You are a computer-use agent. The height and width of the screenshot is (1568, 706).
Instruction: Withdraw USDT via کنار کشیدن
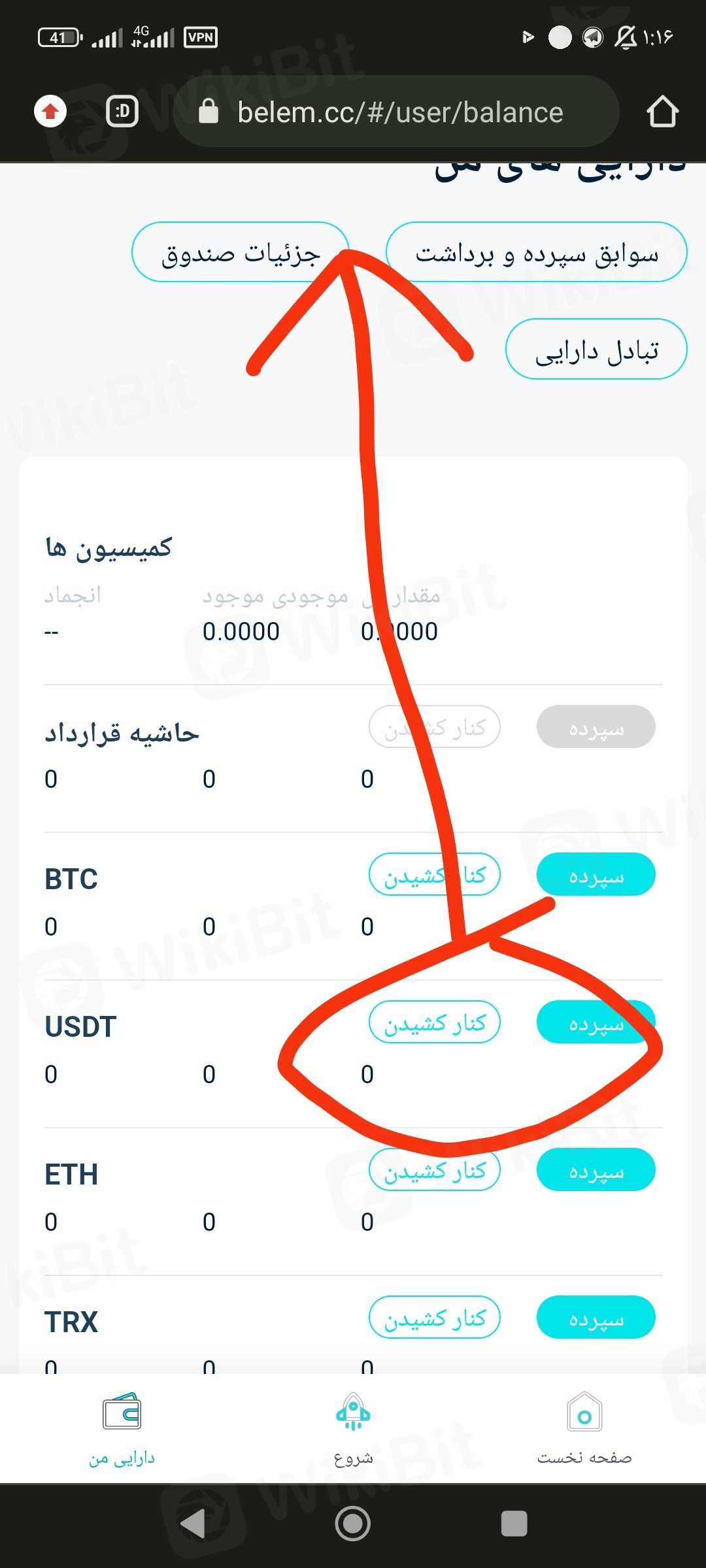[x=435, y=1022]
